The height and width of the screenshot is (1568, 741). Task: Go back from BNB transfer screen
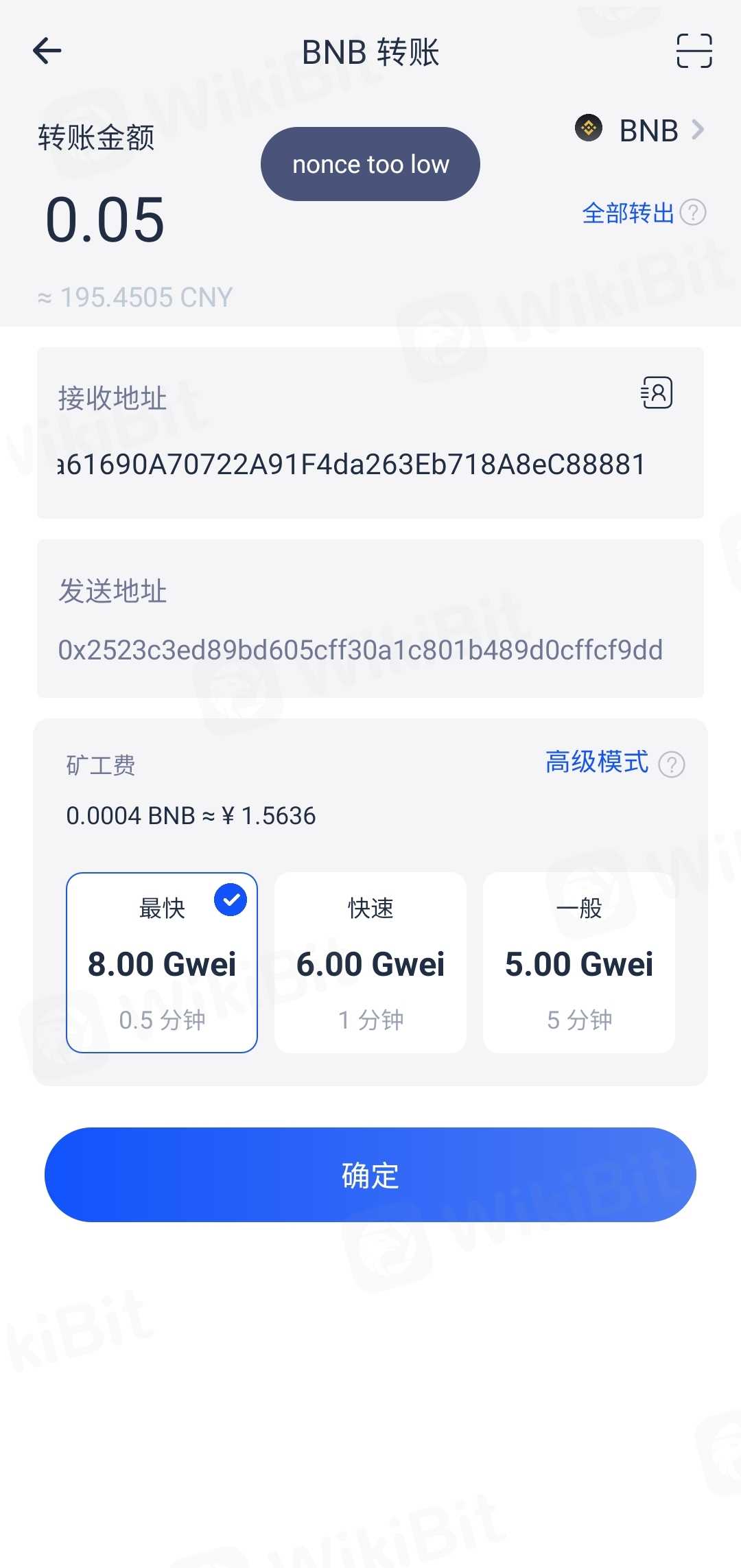[47, 51]
